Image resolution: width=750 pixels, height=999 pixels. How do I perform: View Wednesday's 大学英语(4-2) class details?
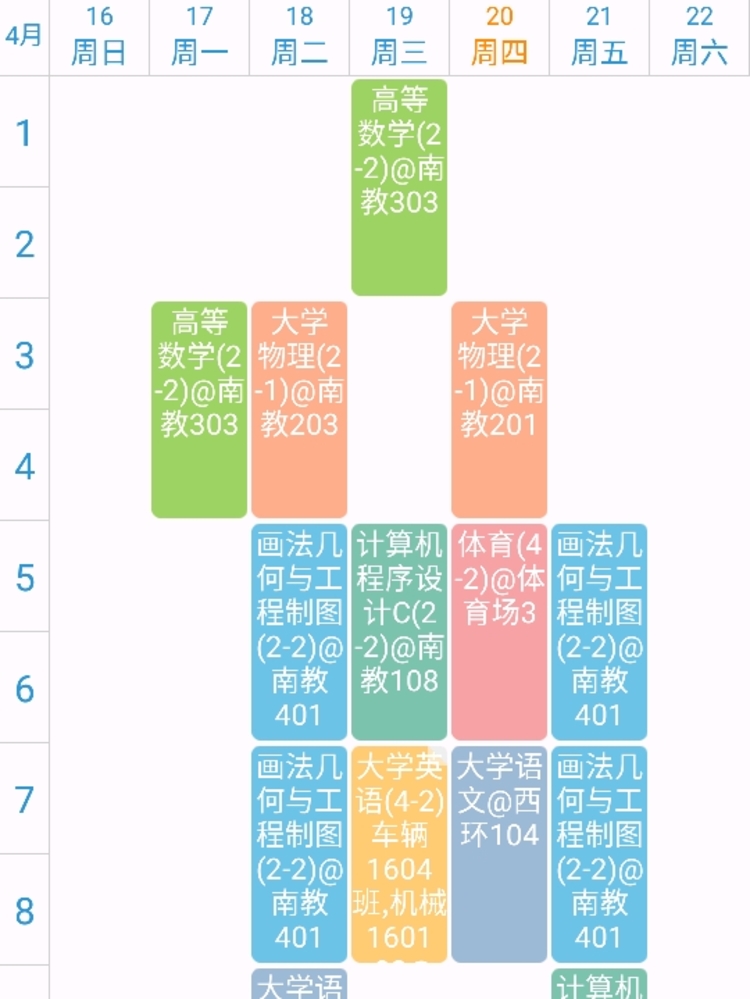tap(399, 854)
